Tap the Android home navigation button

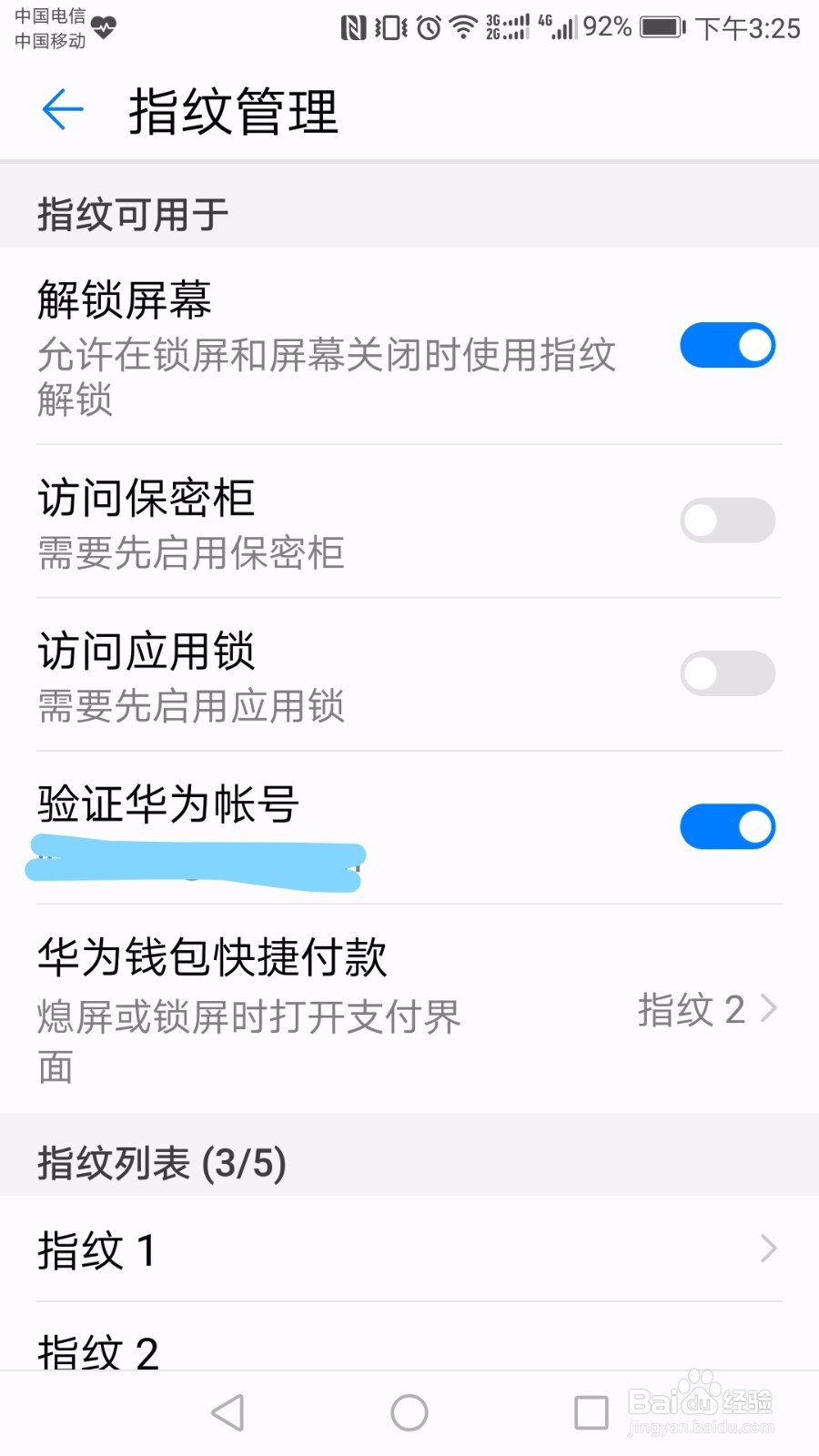[408, 1412]
